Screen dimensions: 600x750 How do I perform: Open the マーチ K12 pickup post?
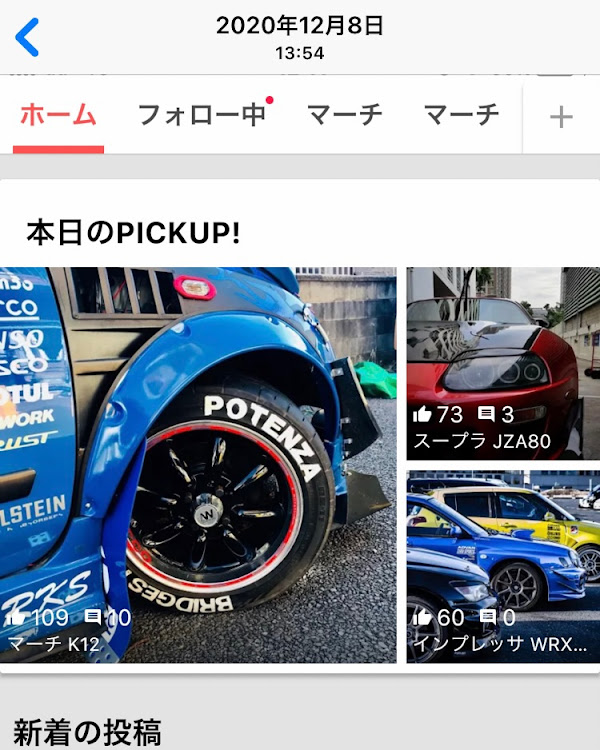[198, 464]
